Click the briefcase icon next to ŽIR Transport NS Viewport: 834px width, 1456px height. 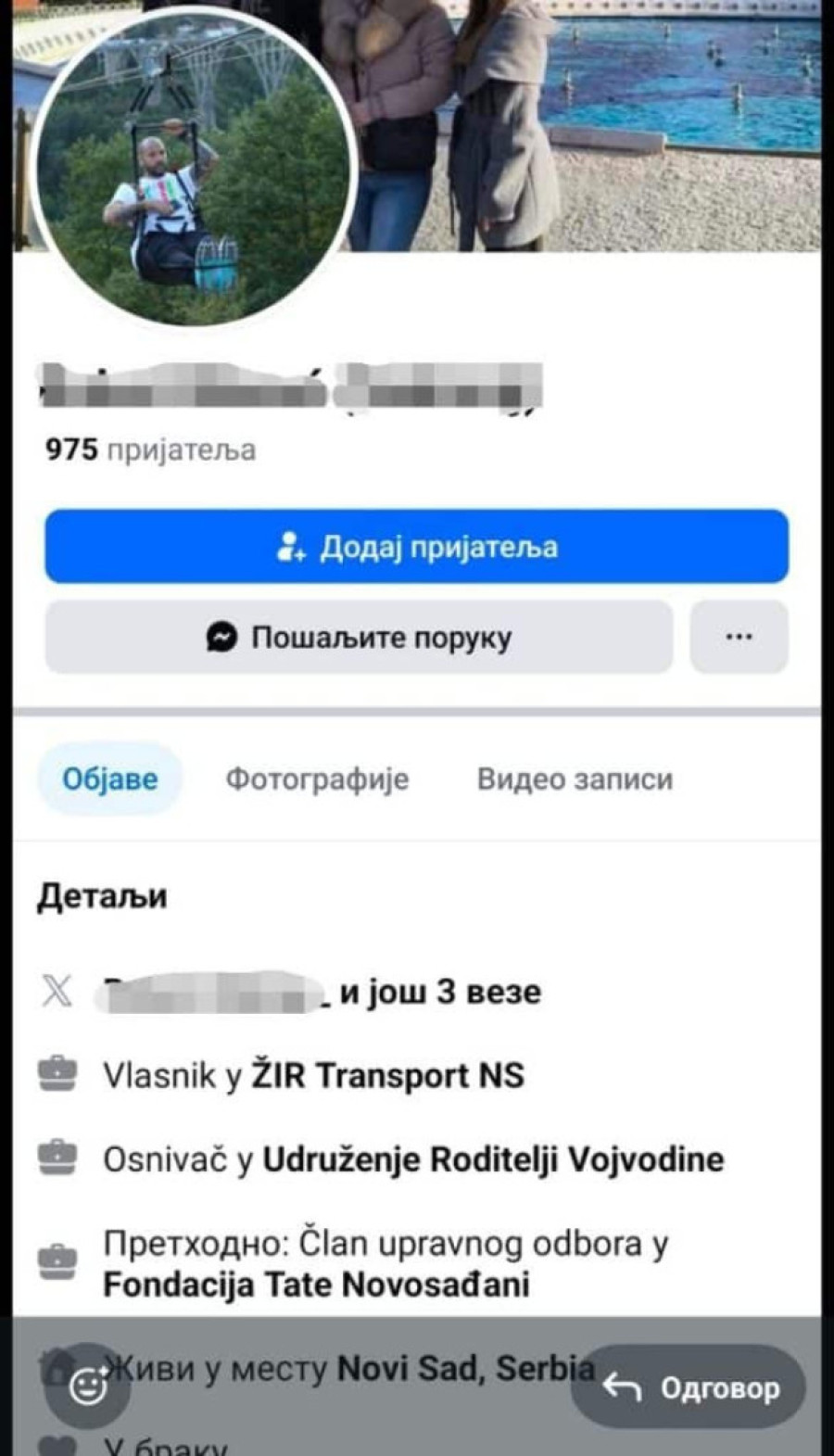(x=57, y=1076)
